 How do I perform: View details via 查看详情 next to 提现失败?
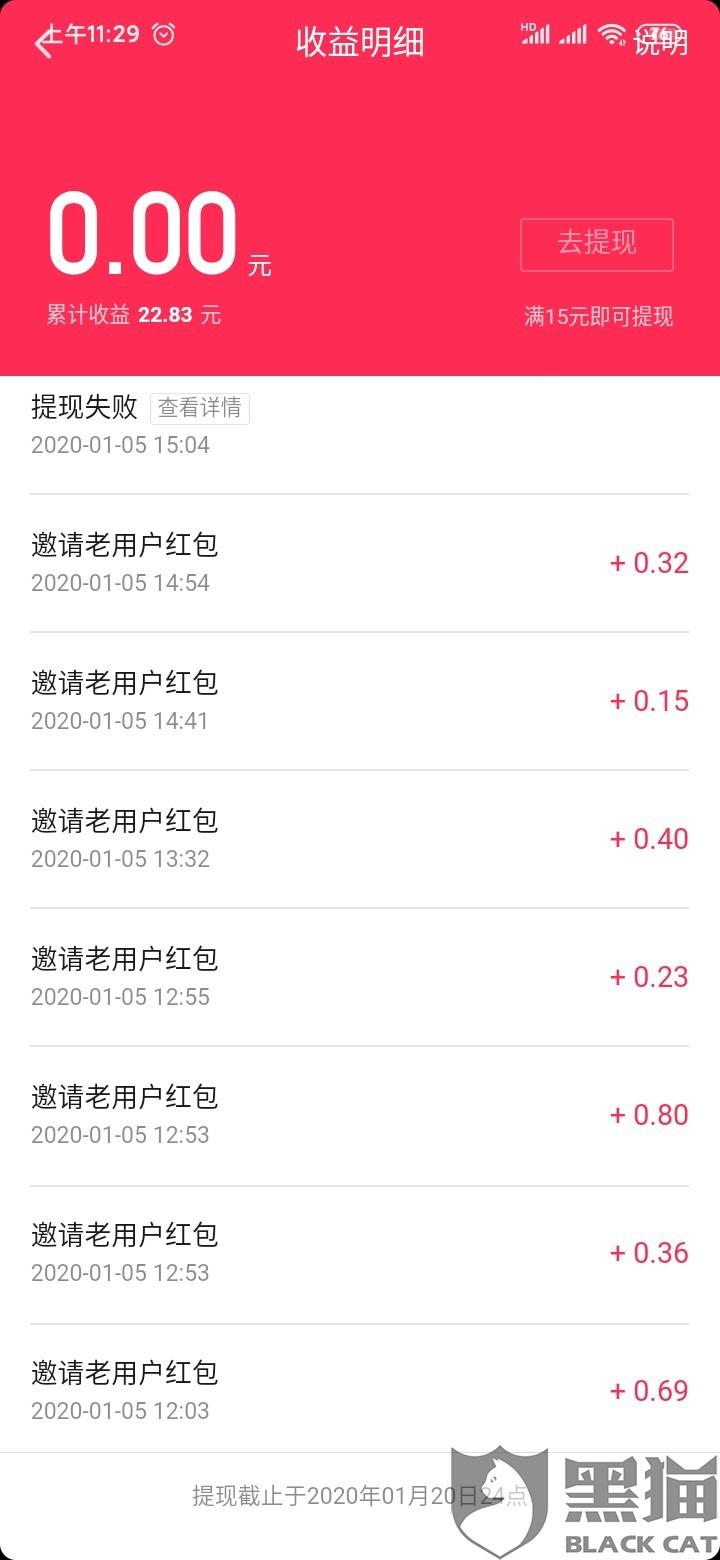[200, 408]
